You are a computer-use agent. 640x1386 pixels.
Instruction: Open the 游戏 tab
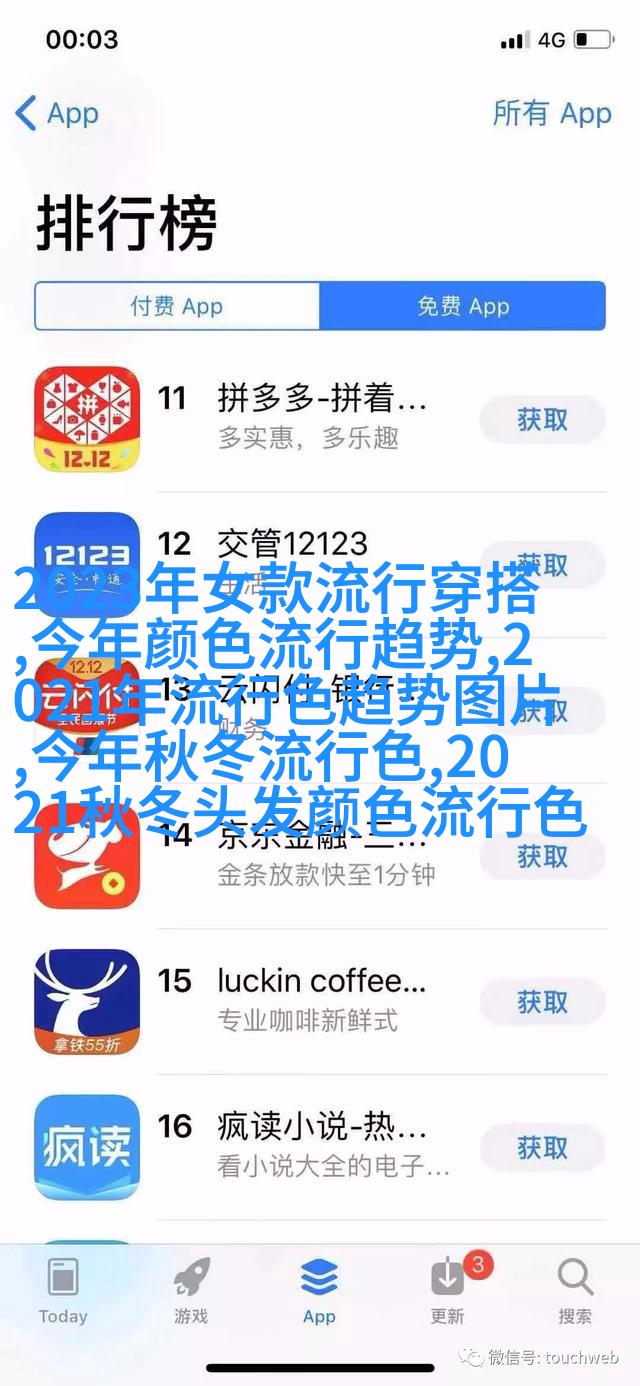(190, 1288)
